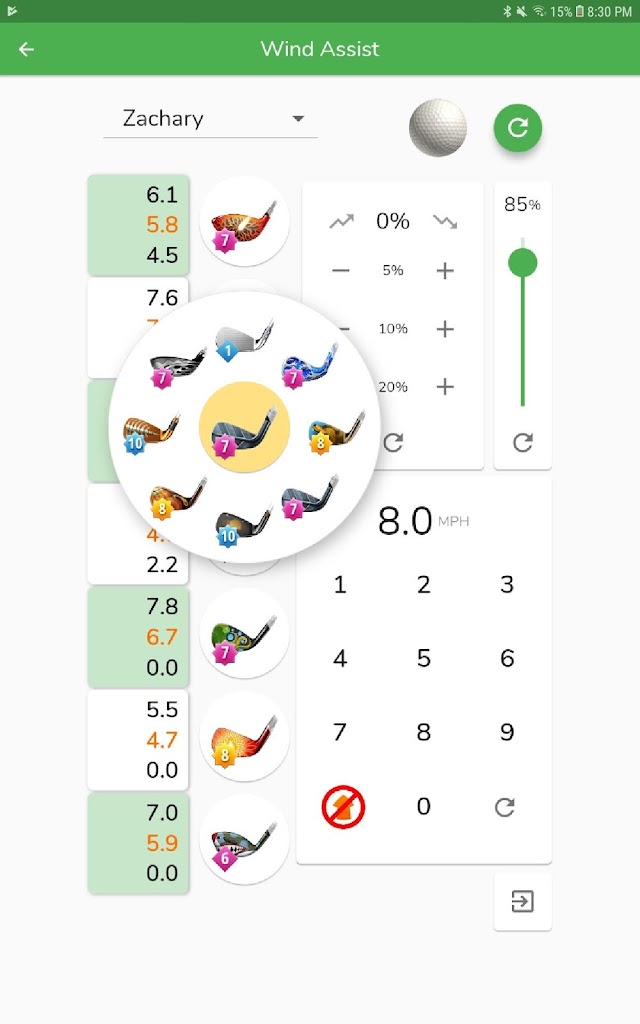Increase elevation by 5%
Viewport: 640px width, 1024px height.
click(x=446, y=271)
